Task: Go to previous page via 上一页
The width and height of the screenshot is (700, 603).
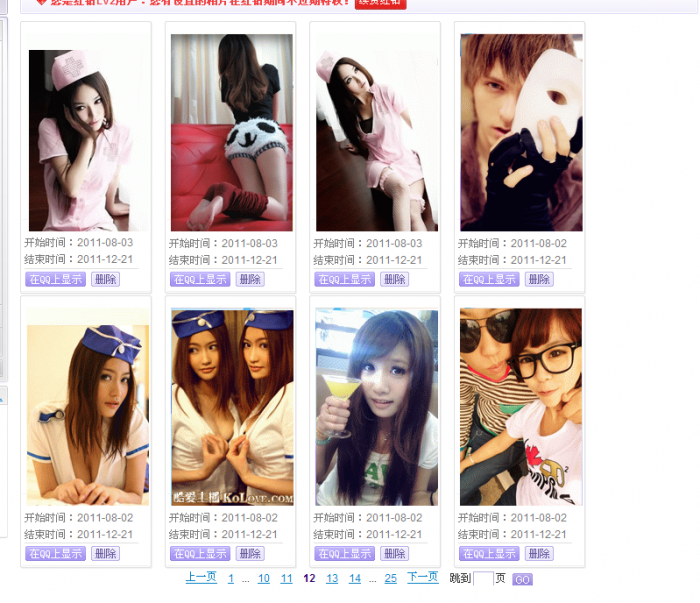Action: coord(201,578)
